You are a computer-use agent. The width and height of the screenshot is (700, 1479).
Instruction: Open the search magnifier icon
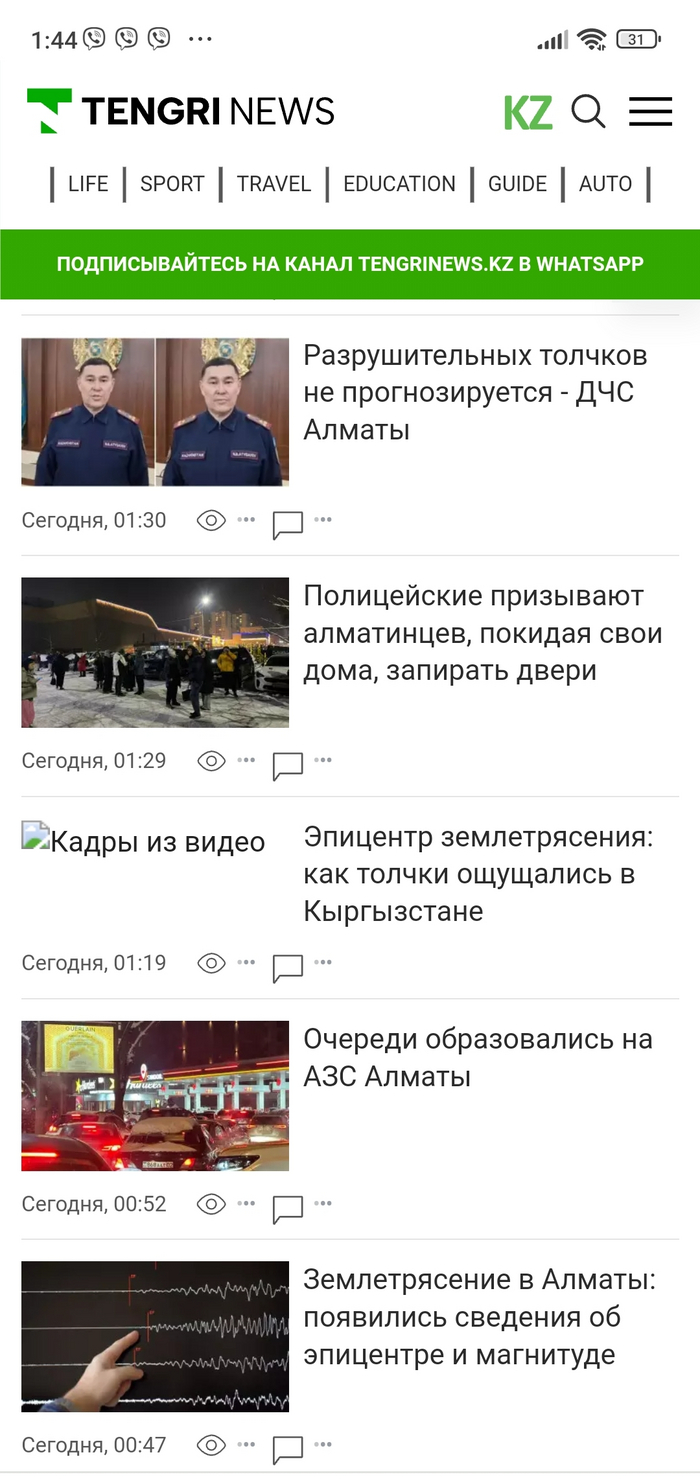click(588, 111)
